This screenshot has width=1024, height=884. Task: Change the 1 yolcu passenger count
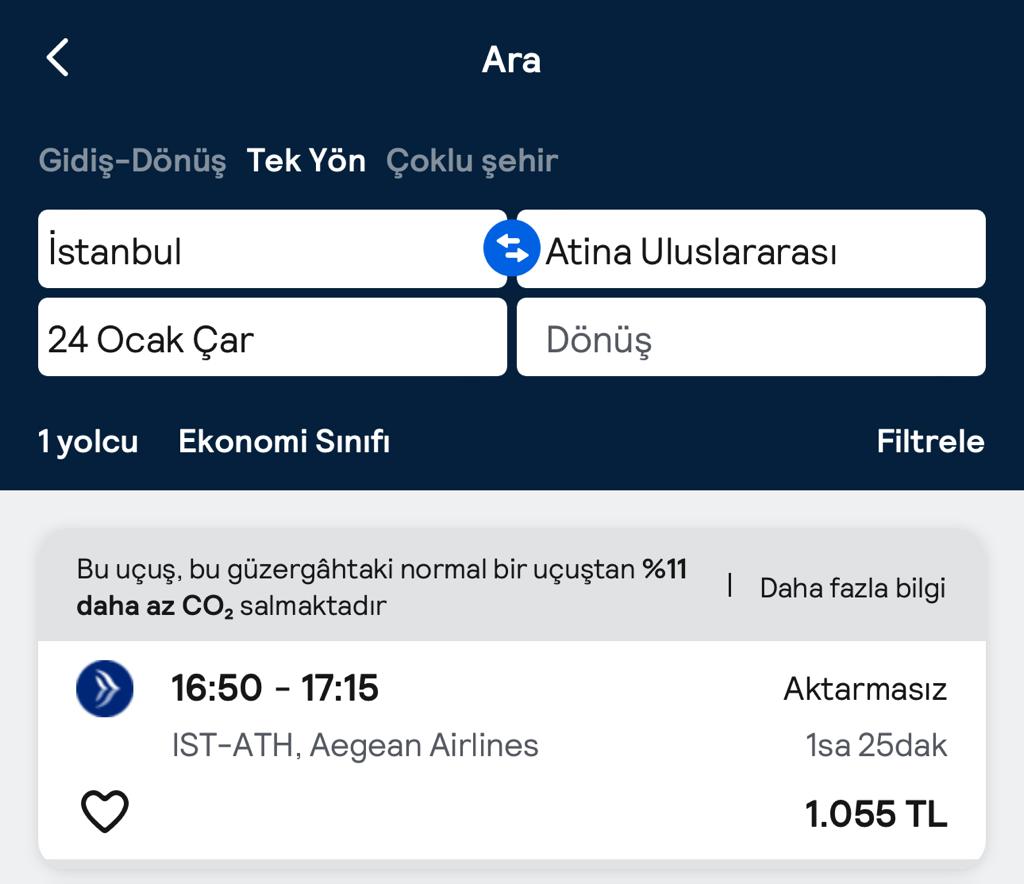coord(88,441)
